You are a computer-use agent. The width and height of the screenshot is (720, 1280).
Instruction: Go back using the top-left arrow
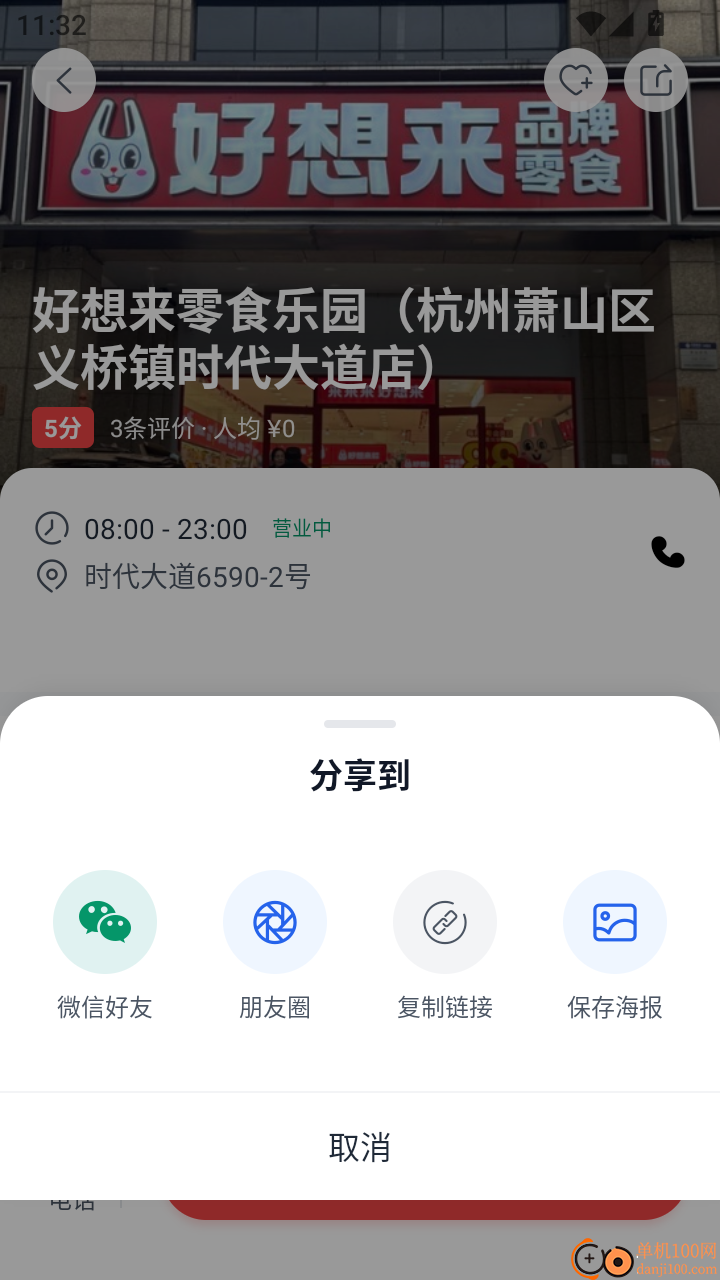64,80
